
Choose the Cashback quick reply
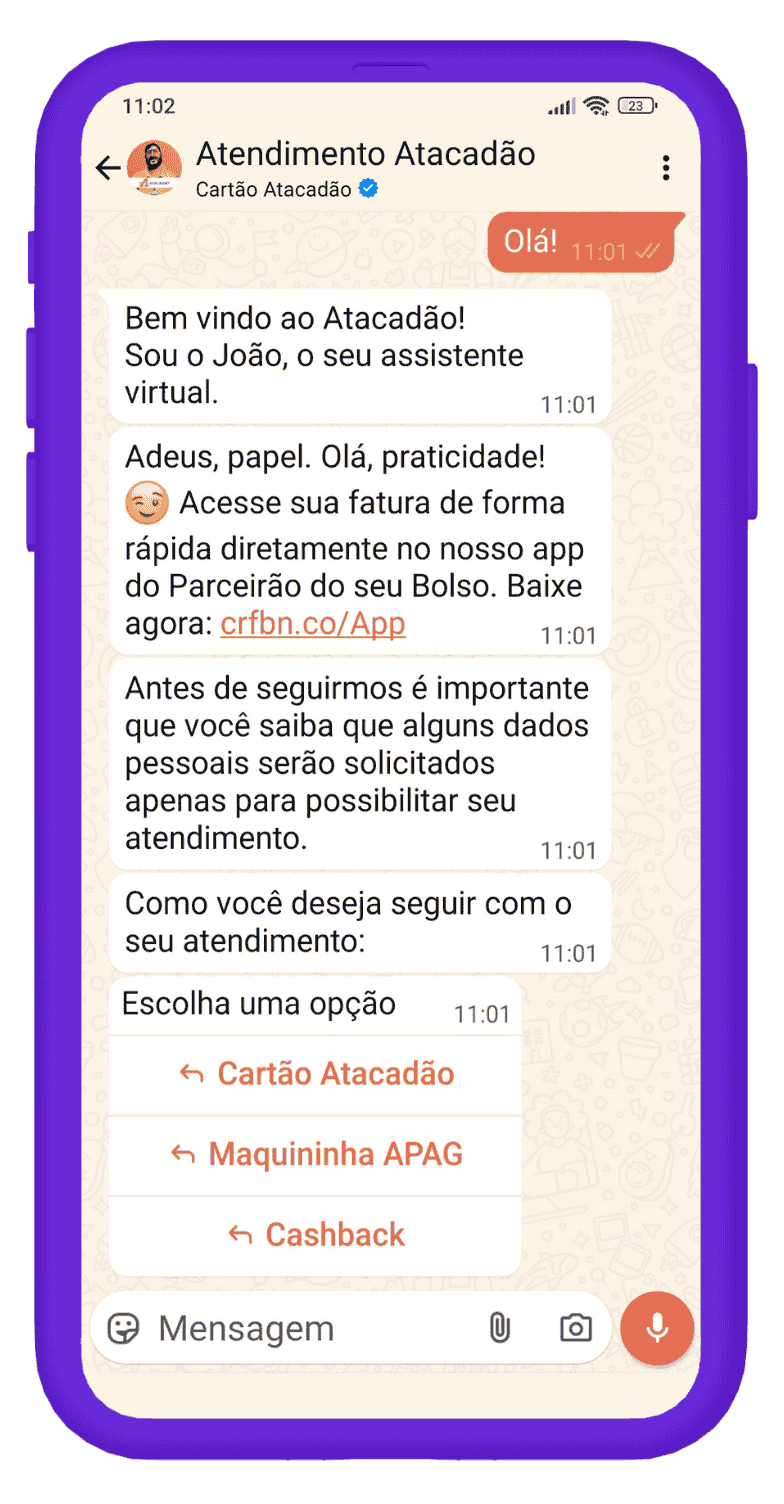tap(315, 1236)
